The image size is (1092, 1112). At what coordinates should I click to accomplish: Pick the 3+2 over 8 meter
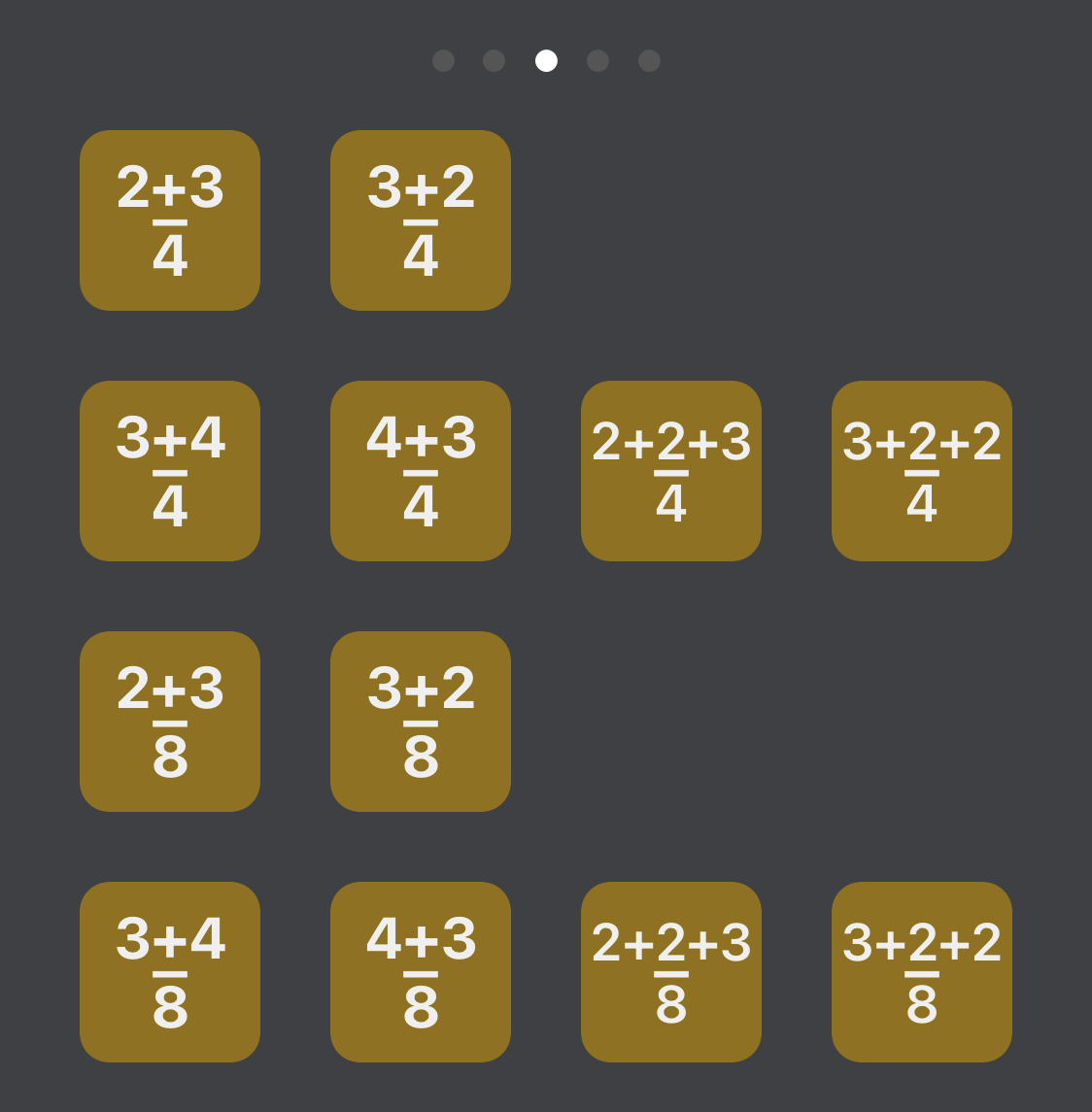pos(421,722)
